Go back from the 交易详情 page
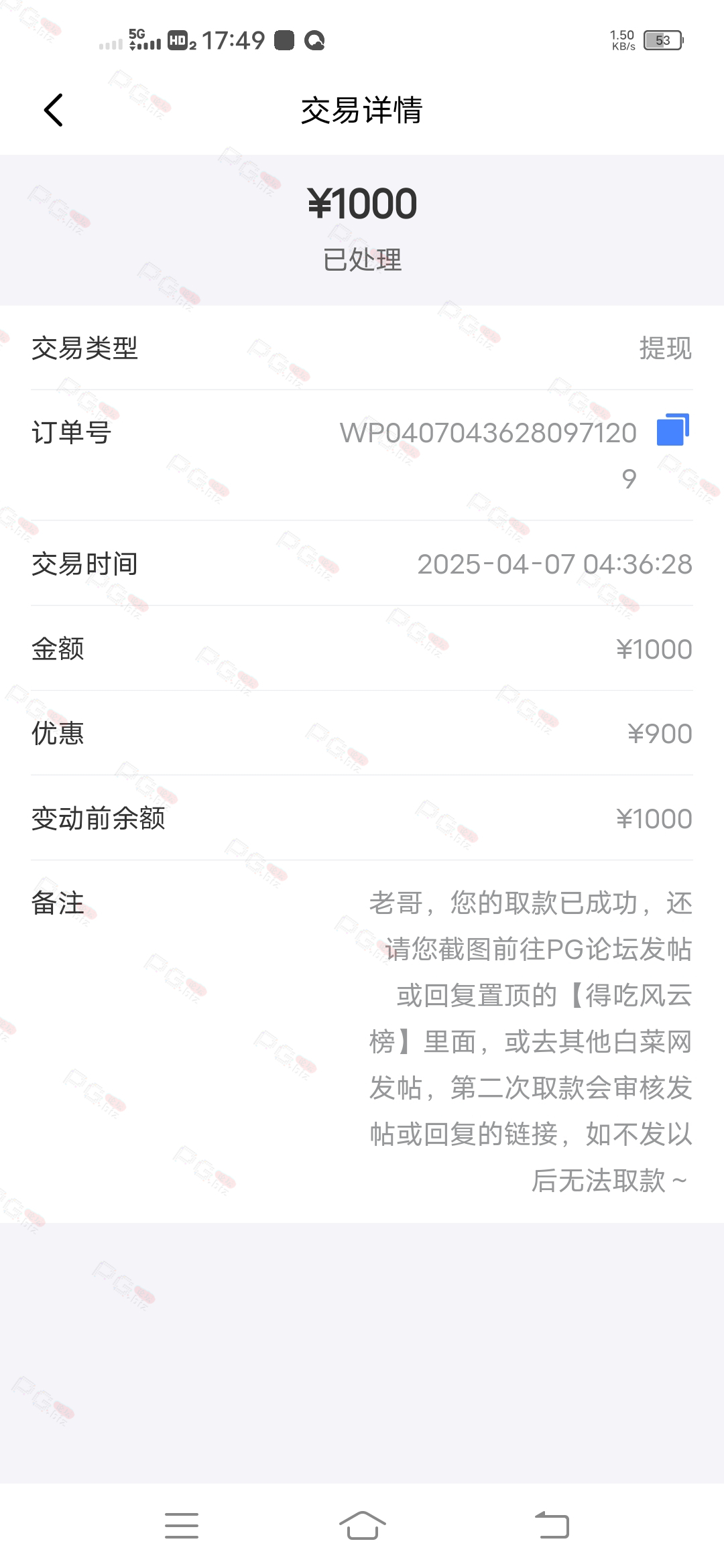Viewport: 724px width, 1568px height. 54,110
